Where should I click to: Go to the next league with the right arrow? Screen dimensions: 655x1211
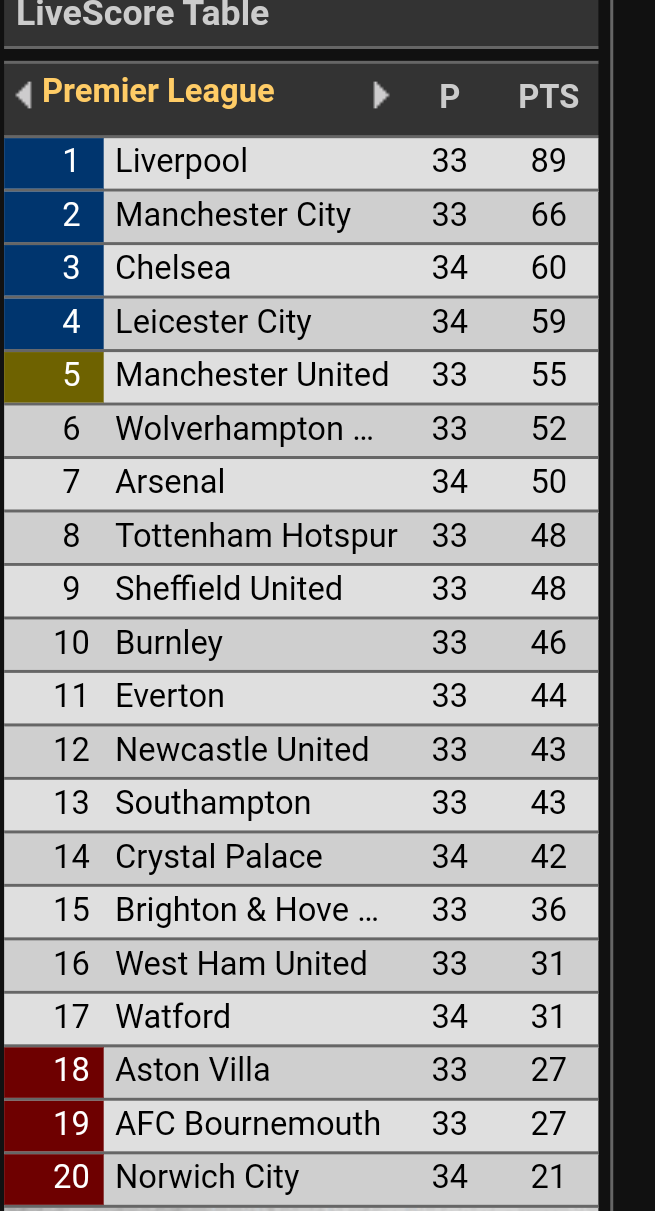[x=381, y=95]
